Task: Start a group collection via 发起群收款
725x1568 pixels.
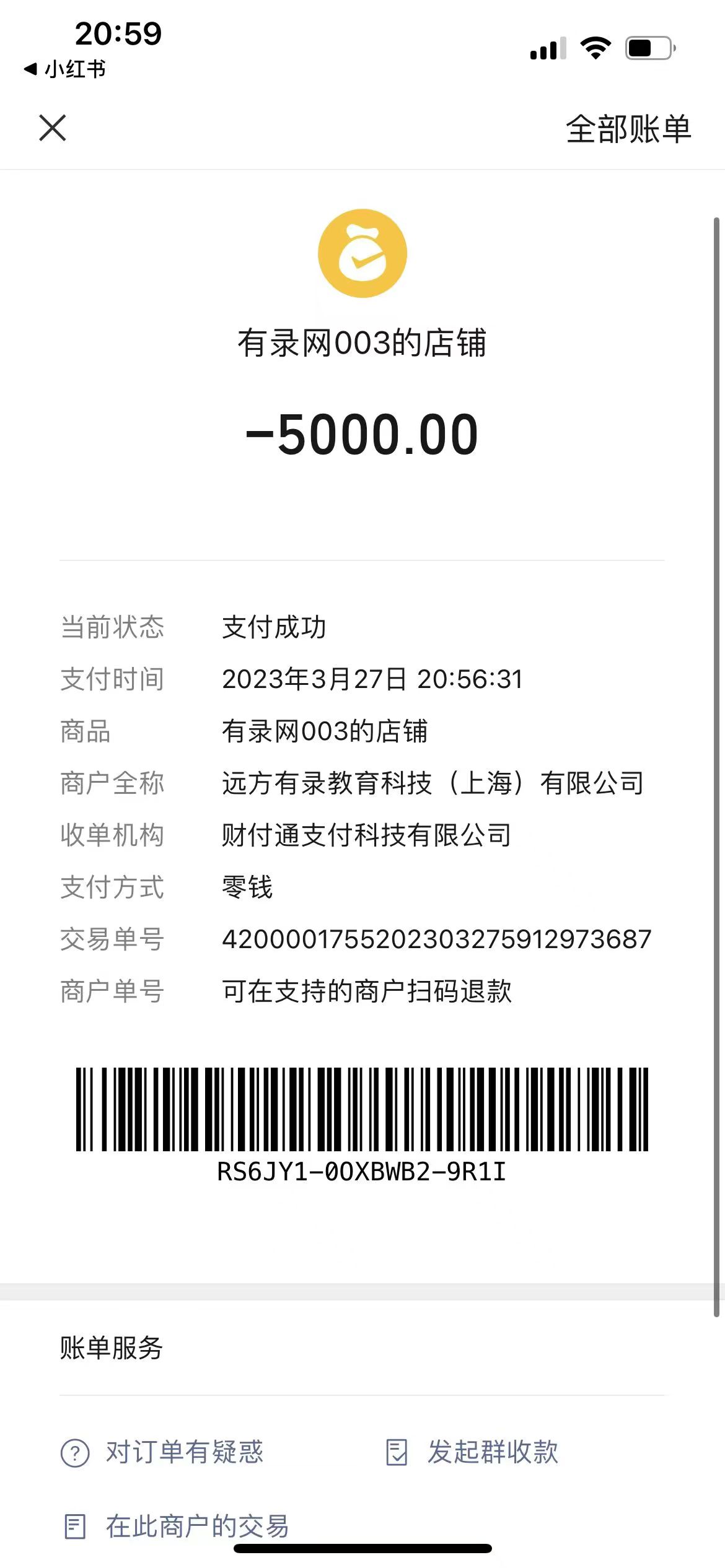Action: pyautogui.click(x=472, y=1452)
